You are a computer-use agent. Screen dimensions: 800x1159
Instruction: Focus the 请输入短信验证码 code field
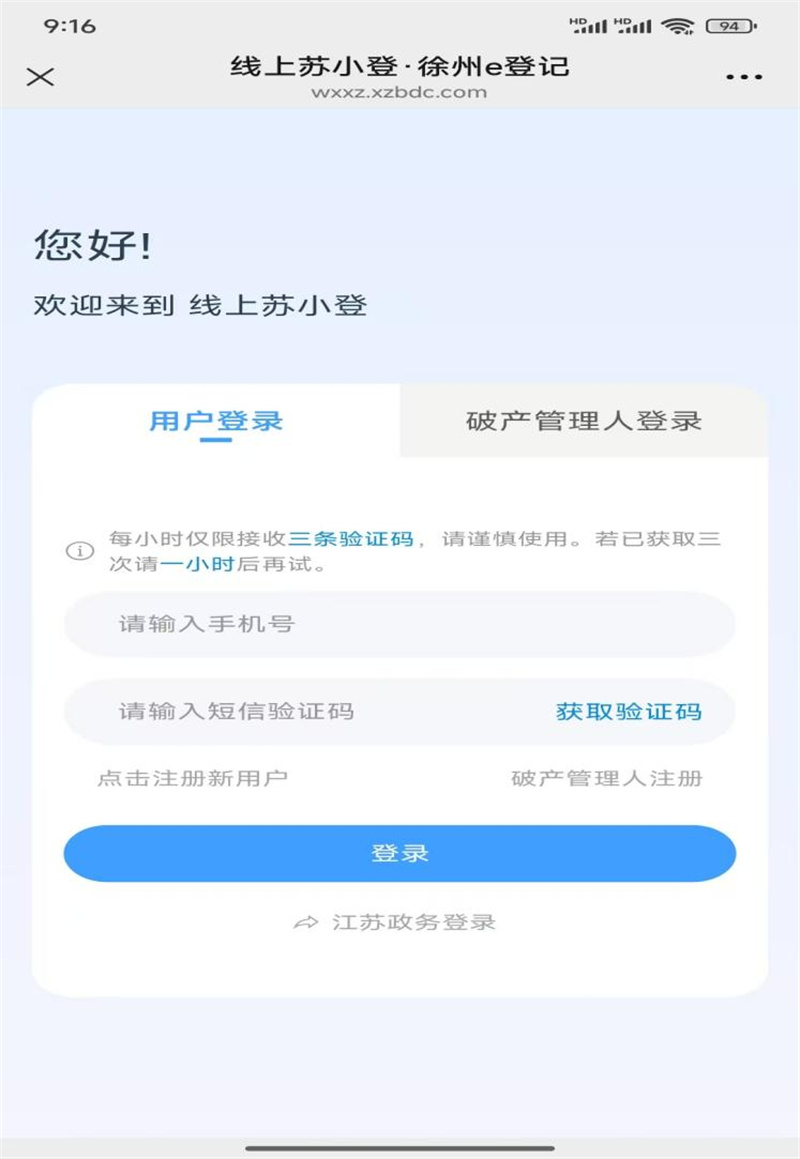tap(300, 712)
